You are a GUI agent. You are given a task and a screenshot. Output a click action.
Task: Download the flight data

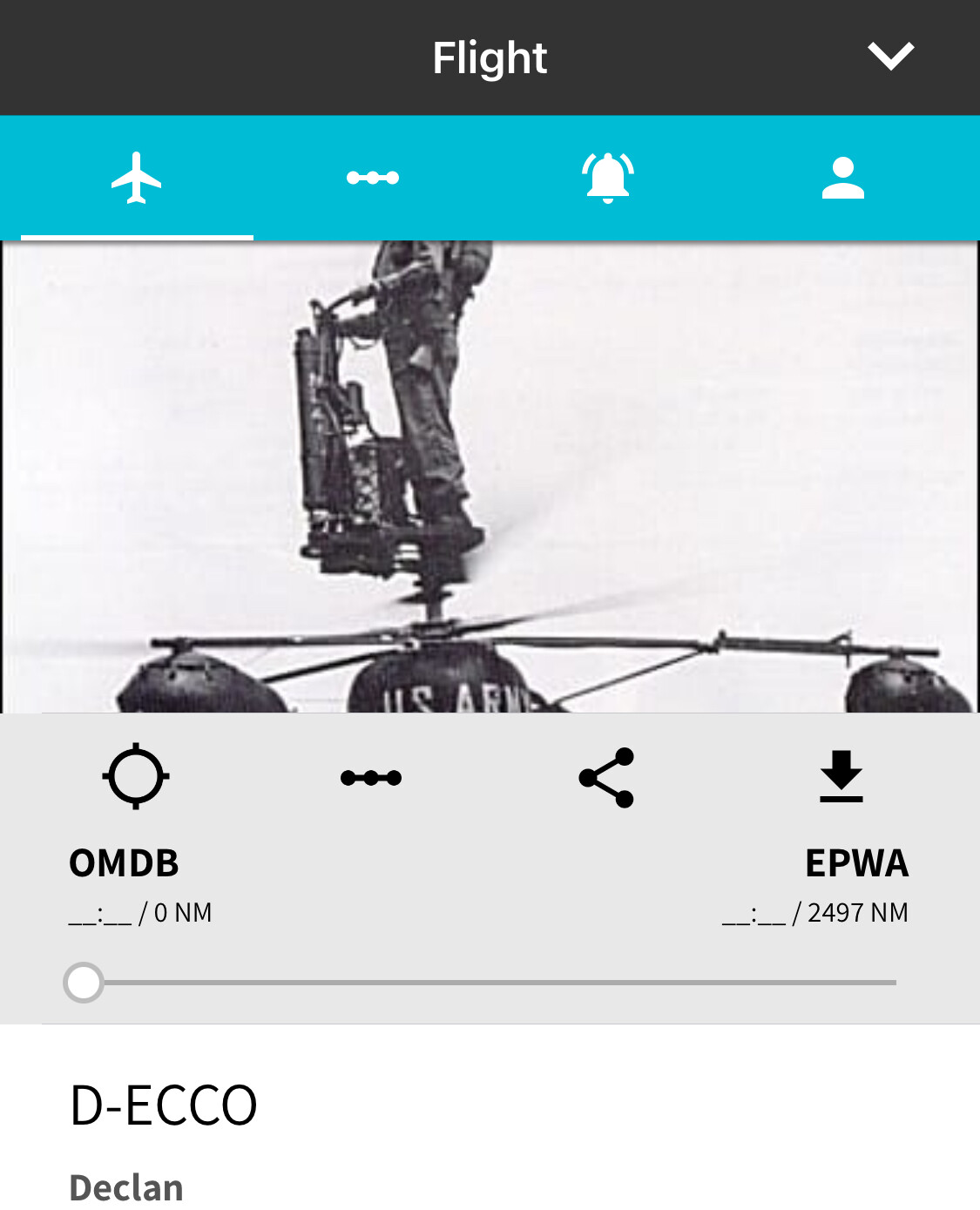pos(841,776)
